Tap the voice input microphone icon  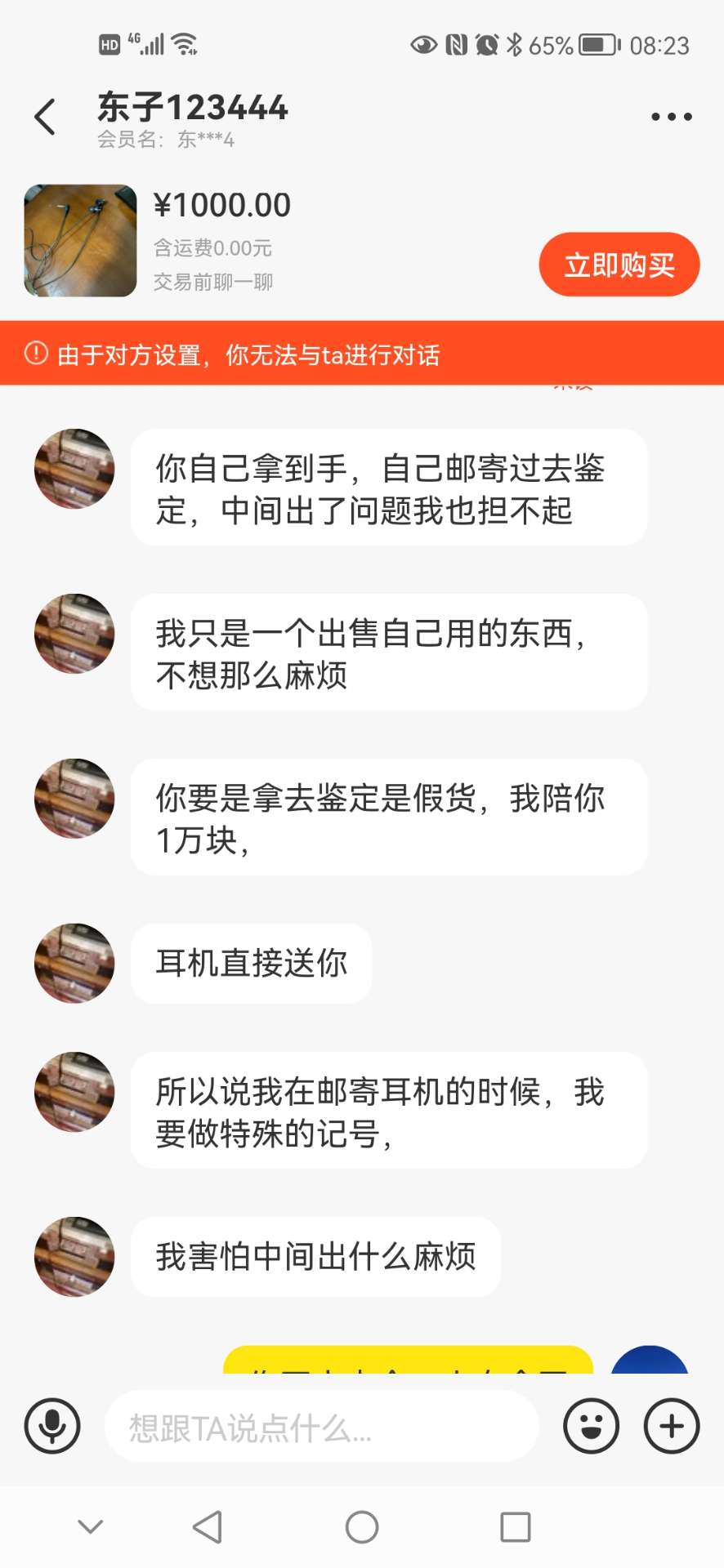(x=52, y=1426)
